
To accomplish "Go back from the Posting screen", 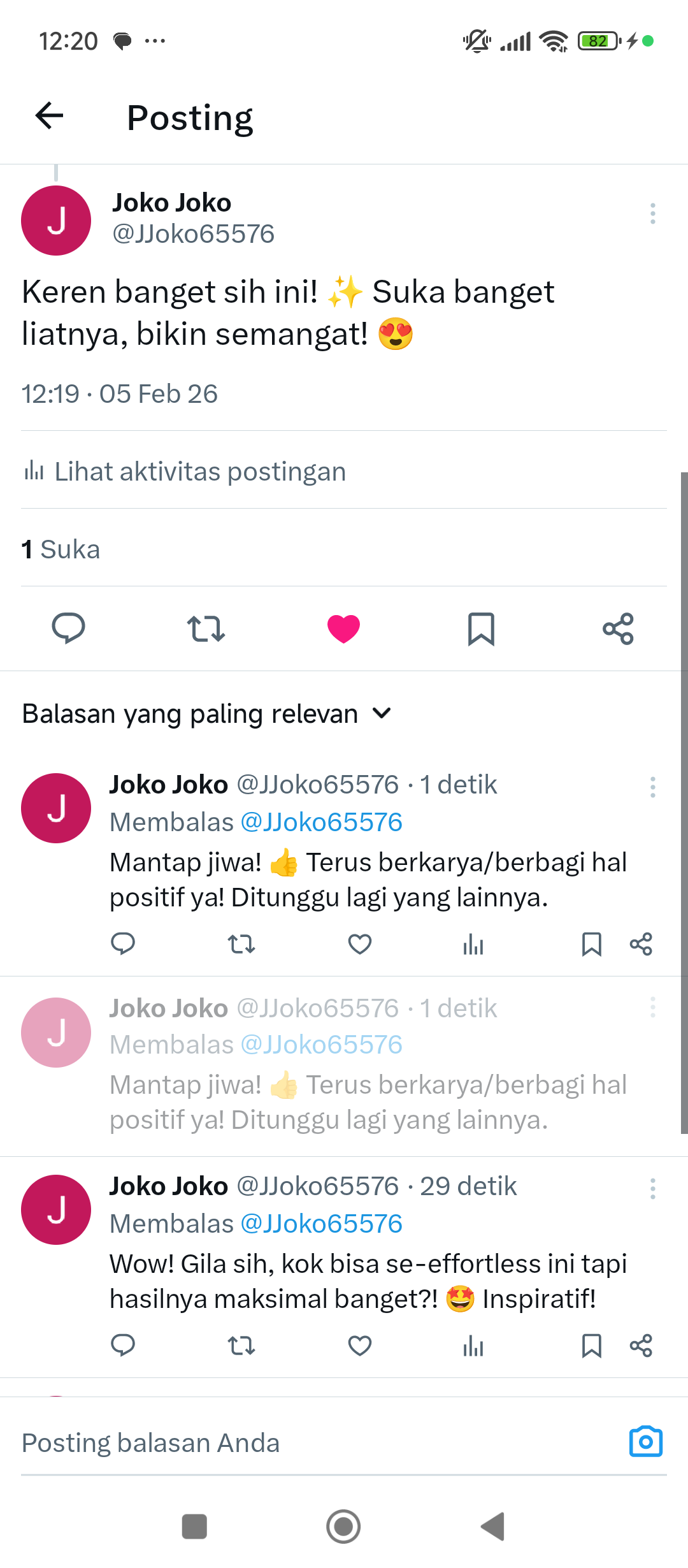I will [49, 116].
